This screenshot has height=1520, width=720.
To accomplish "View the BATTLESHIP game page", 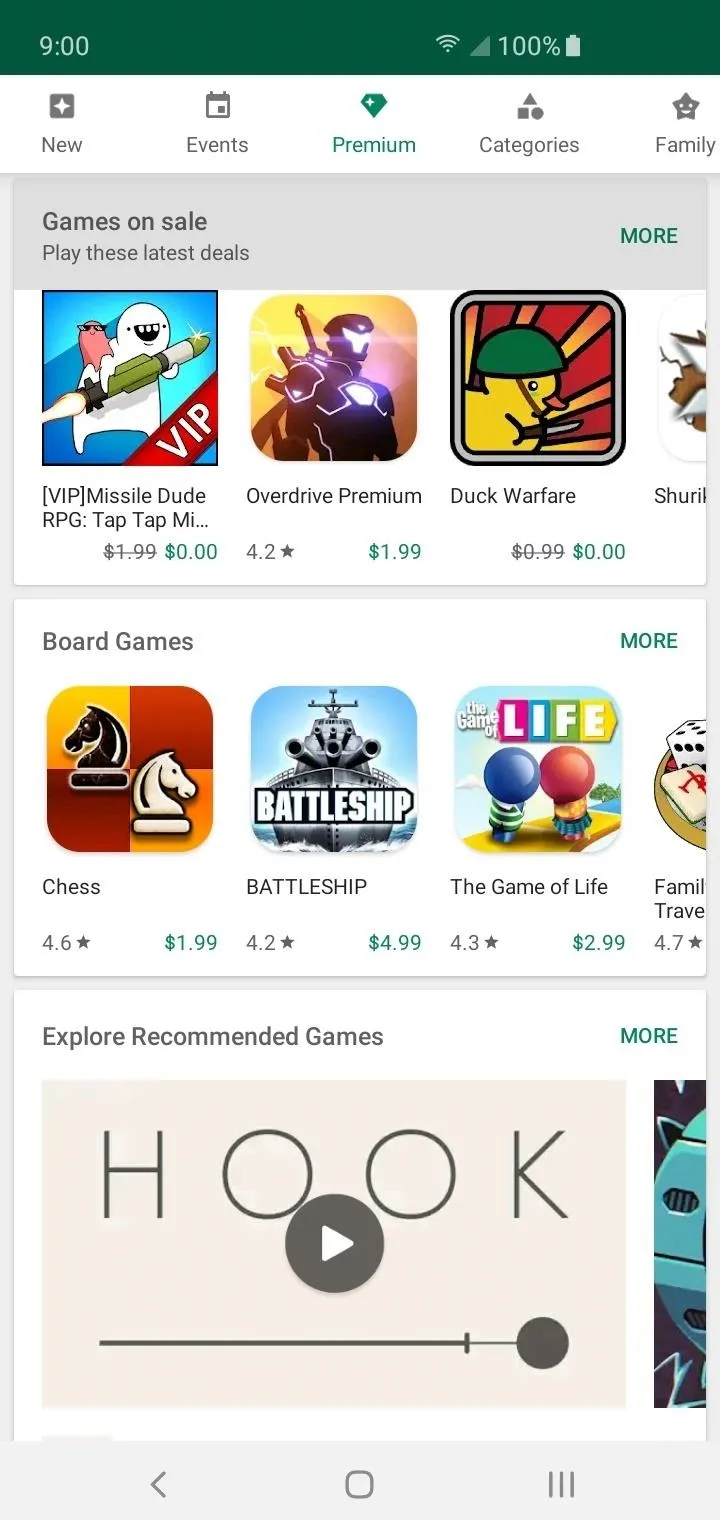I will tap(334, 769).
